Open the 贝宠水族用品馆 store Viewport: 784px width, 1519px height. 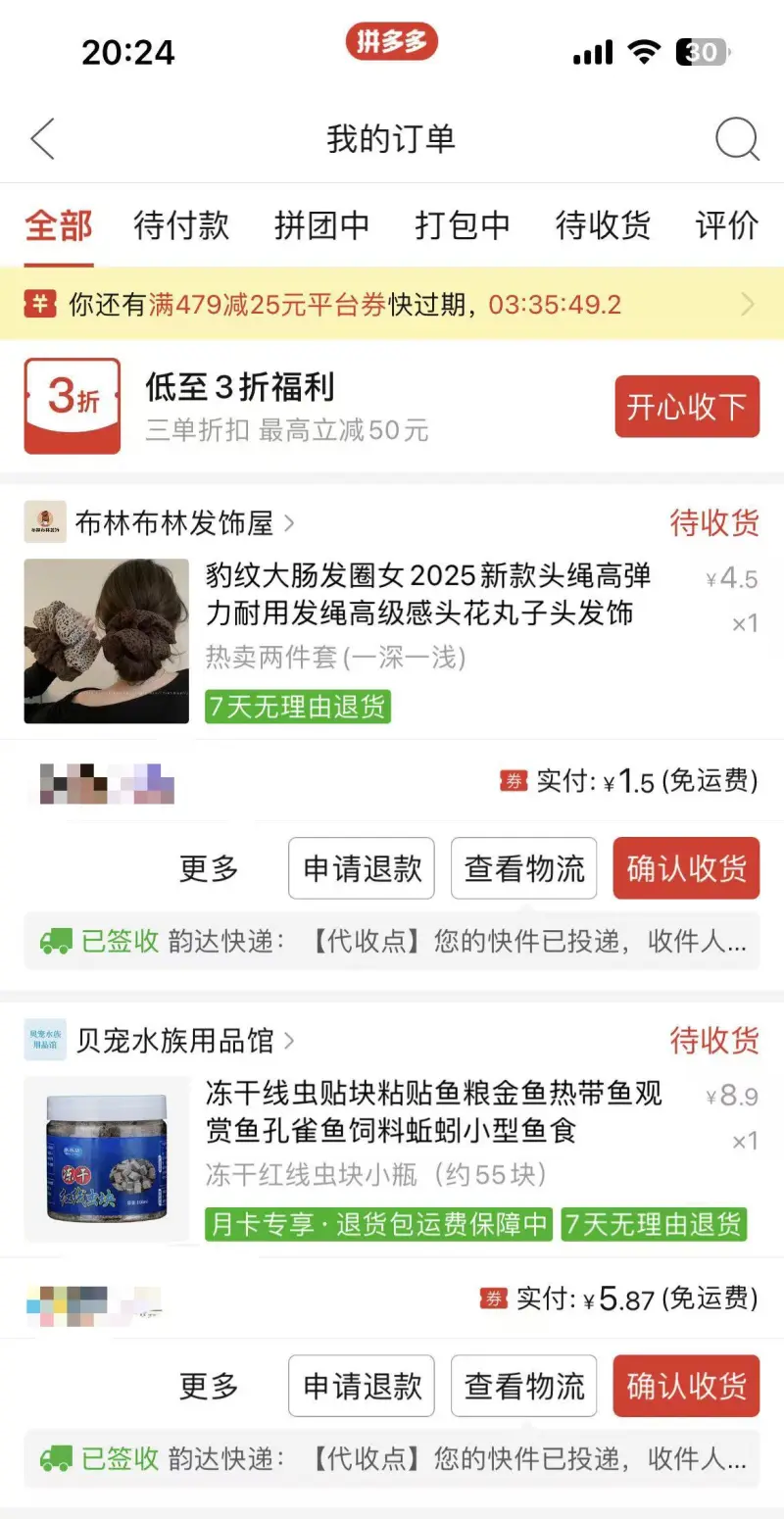pyautogui.click(x=176, y=1041)
